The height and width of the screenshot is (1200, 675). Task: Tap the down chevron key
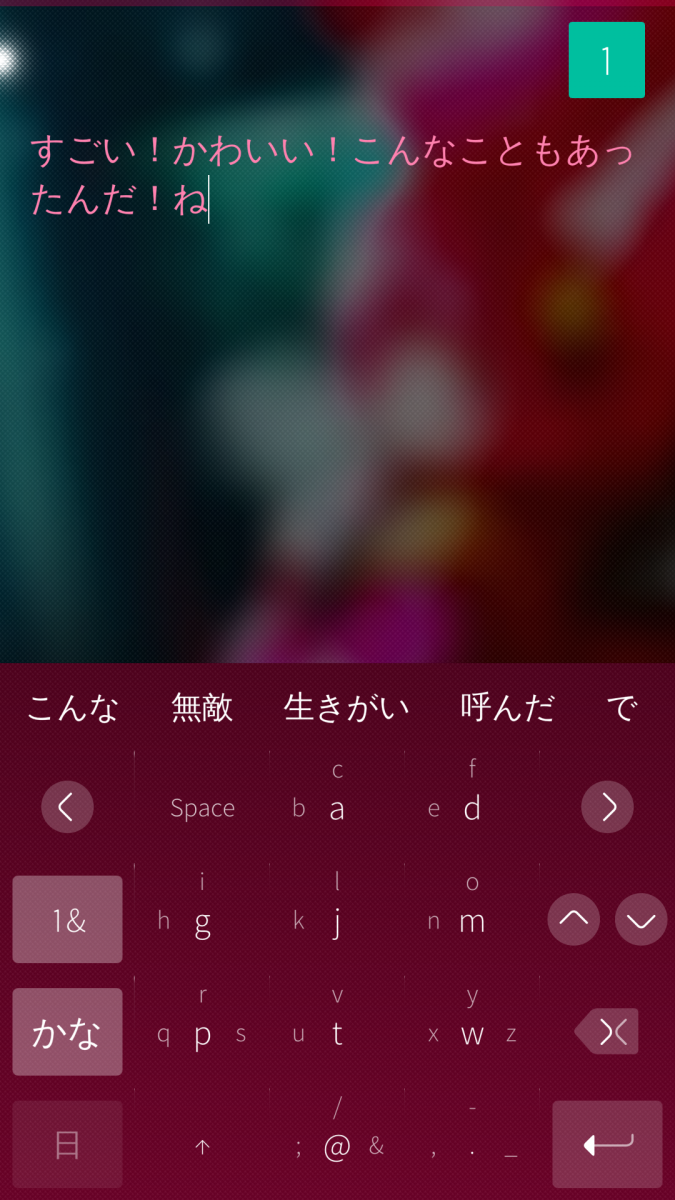click(641, 920)
